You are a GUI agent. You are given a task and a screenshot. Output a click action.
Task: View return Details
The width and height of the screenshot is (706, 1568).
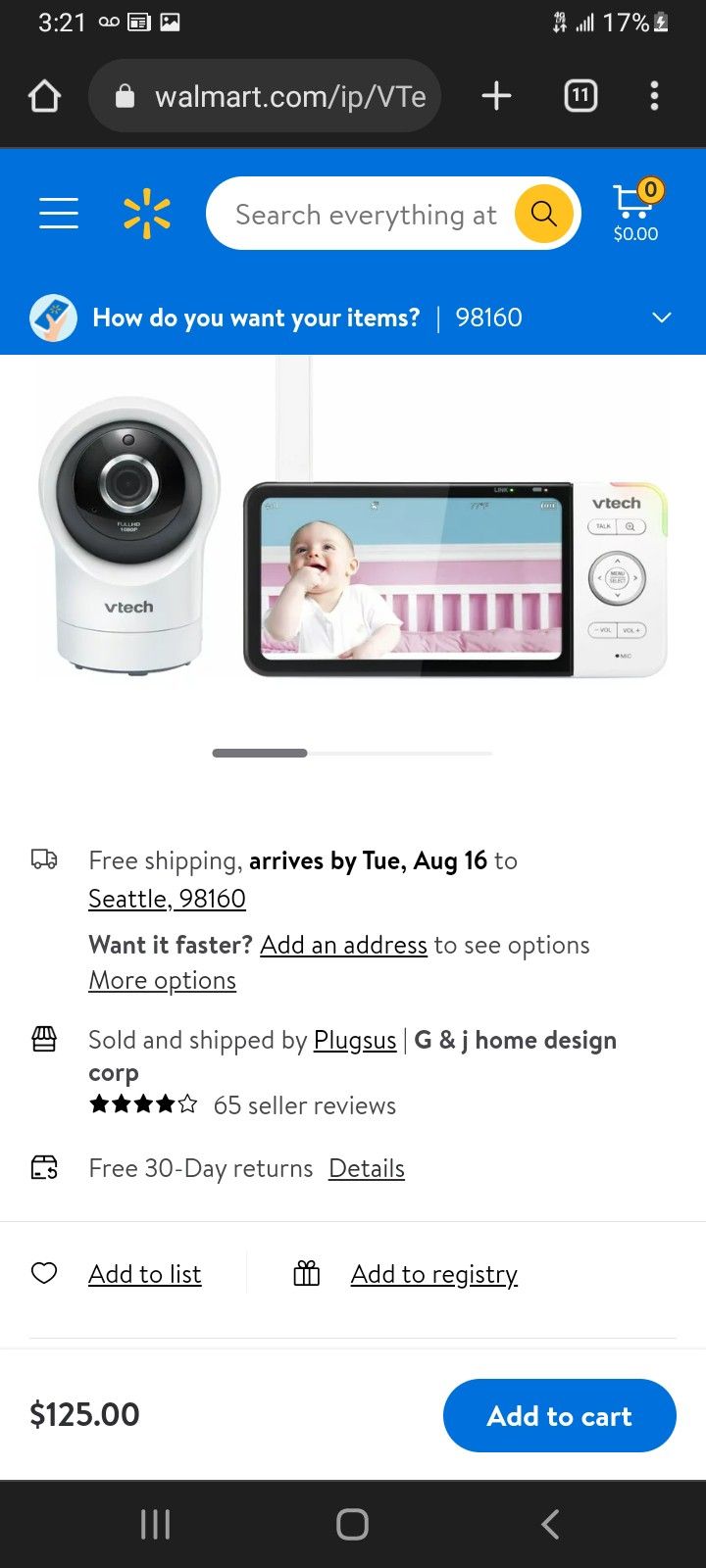(367, 1168)
